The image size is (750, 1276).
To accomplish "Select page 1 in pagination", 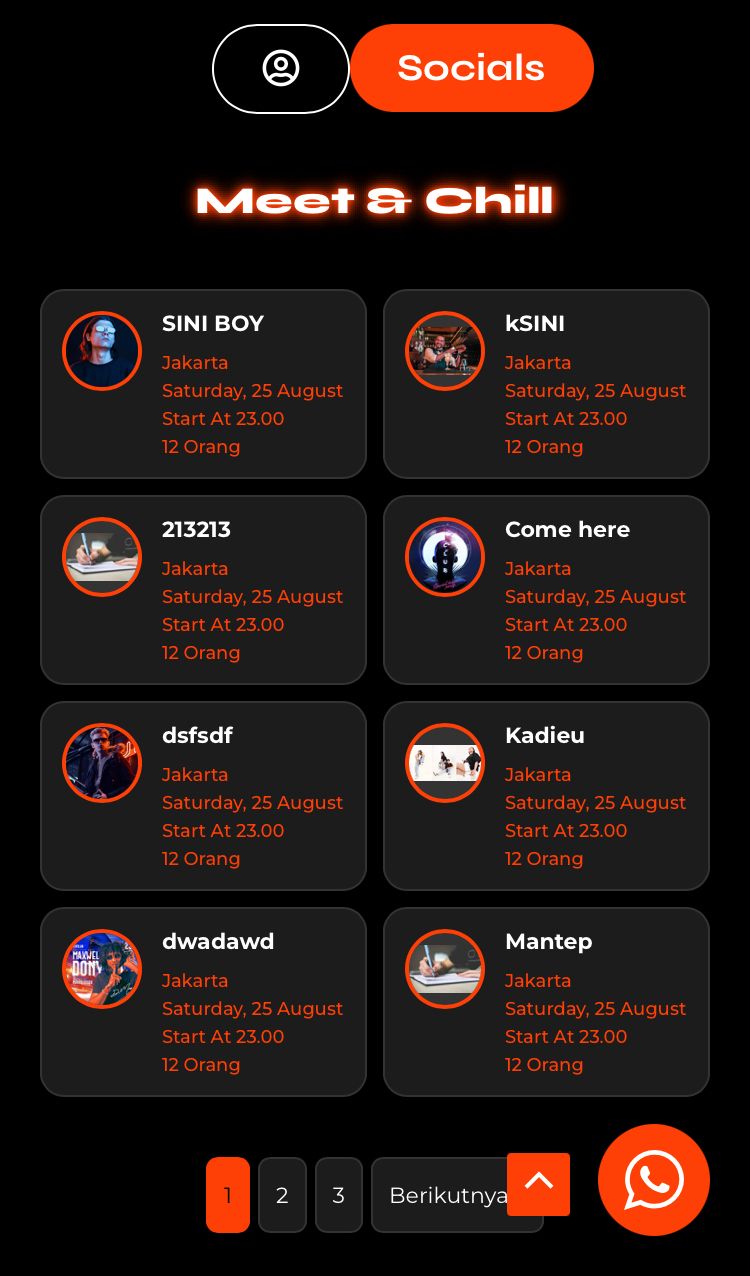I will coord(228,1195).
